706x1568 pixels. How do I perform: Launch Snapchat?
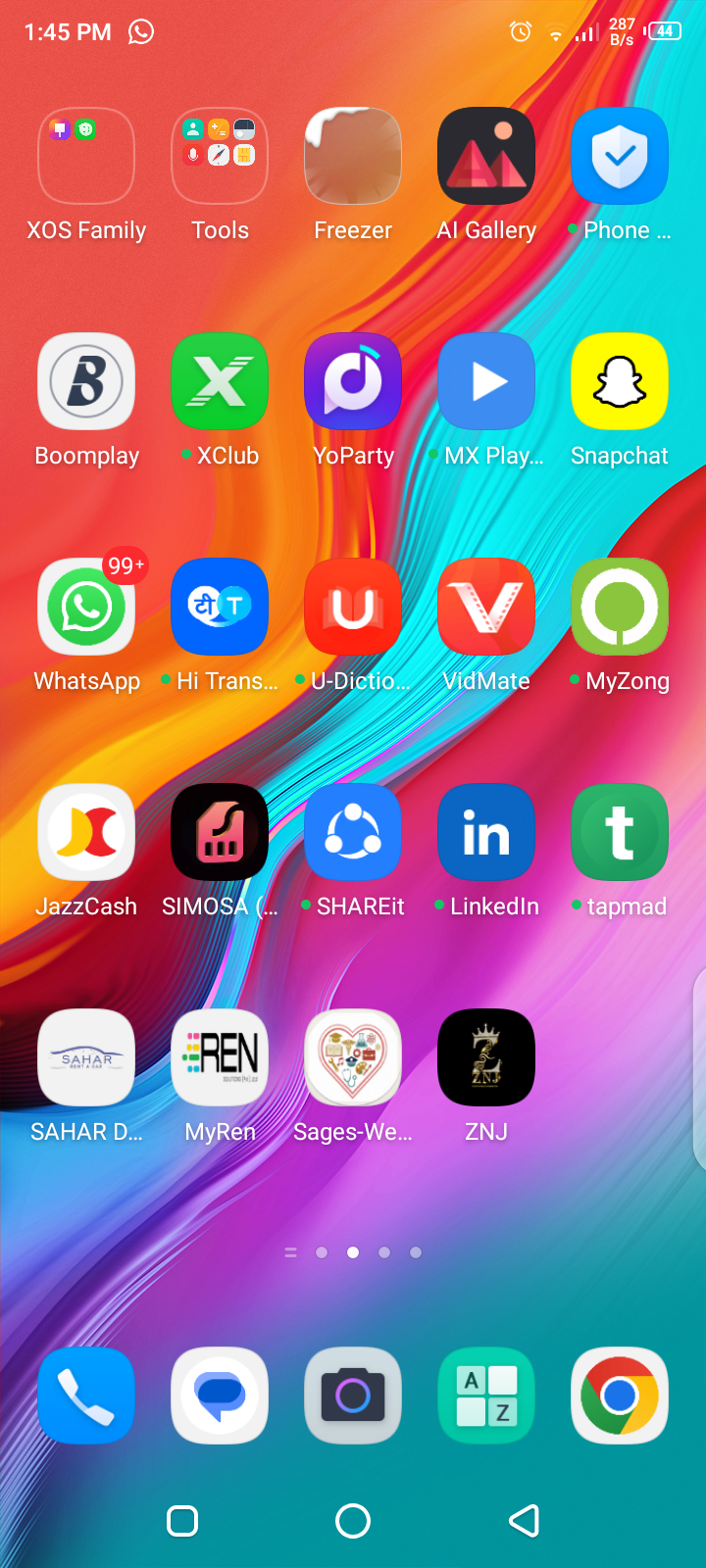pyautogui.click(x=620, y=382)
